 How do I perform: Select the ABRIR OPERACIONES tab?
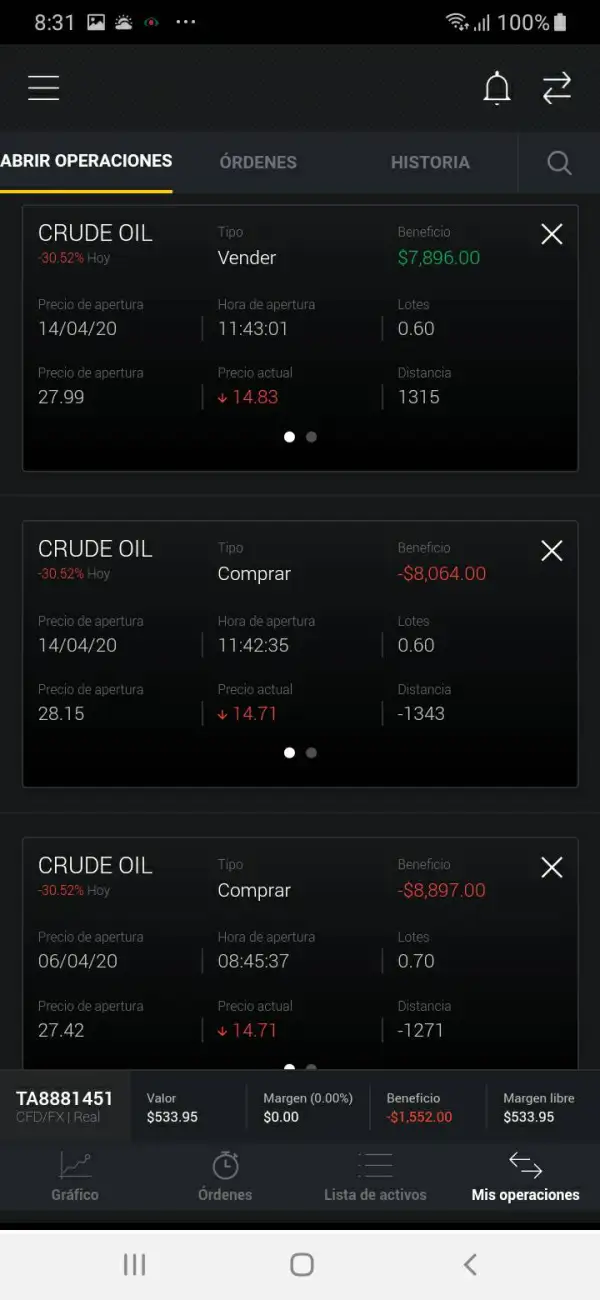[87, 161]
